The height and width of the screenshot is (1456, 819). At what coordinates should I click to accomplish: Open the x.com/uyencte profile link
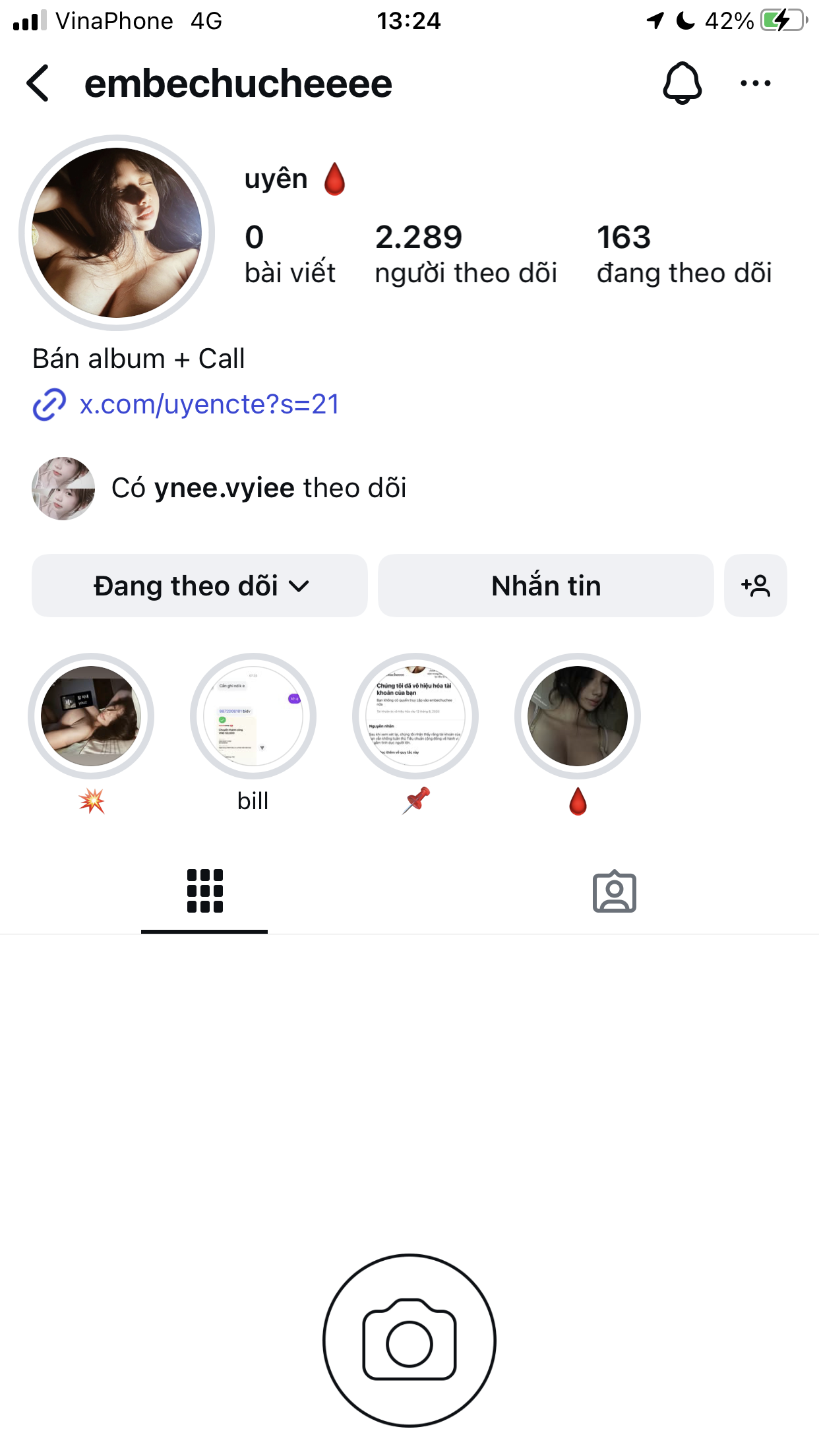pos(208,404)
